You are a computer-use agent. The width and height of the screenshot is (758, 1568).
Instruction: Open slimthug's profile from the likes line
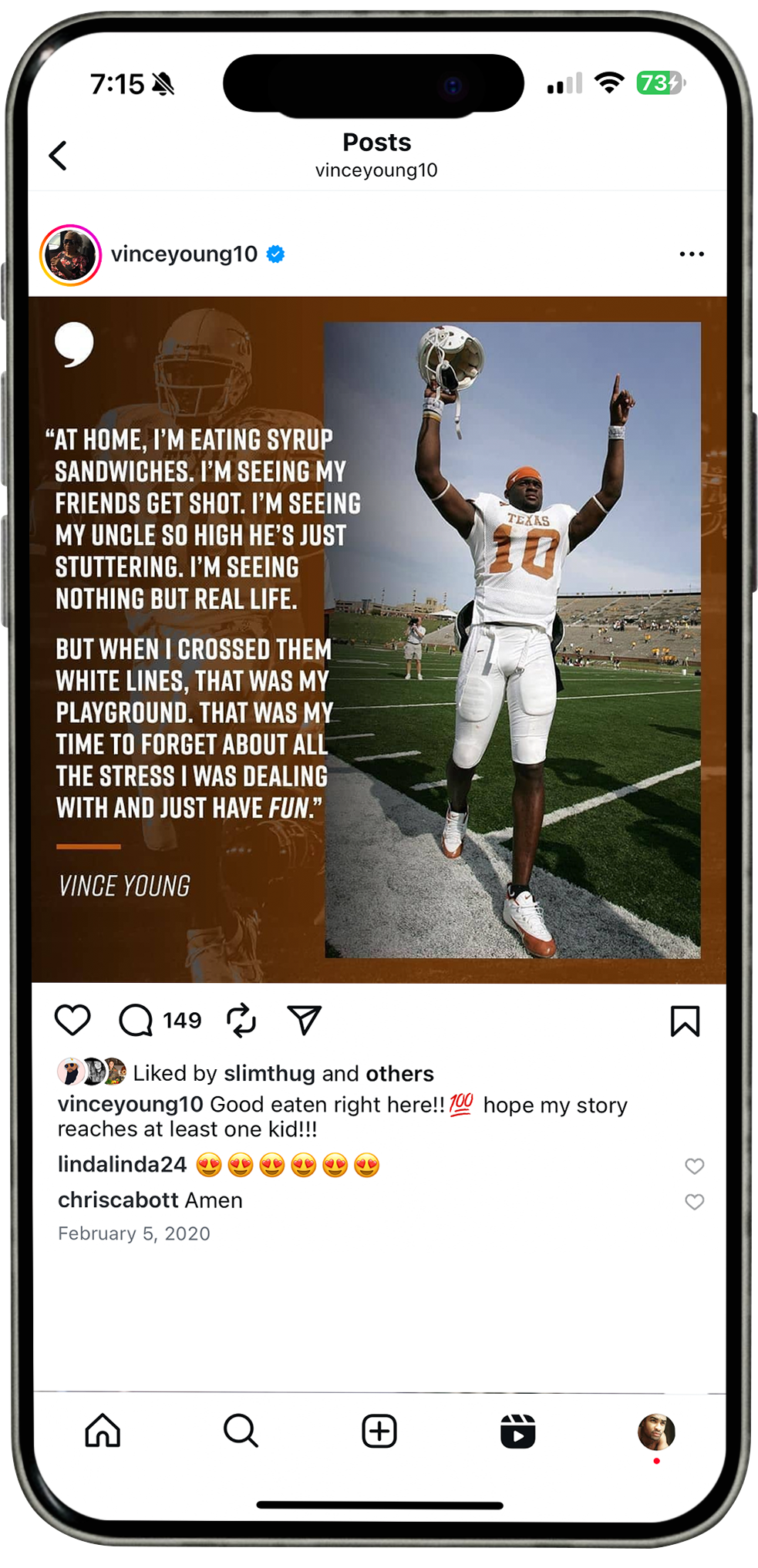coord(269,1073)
